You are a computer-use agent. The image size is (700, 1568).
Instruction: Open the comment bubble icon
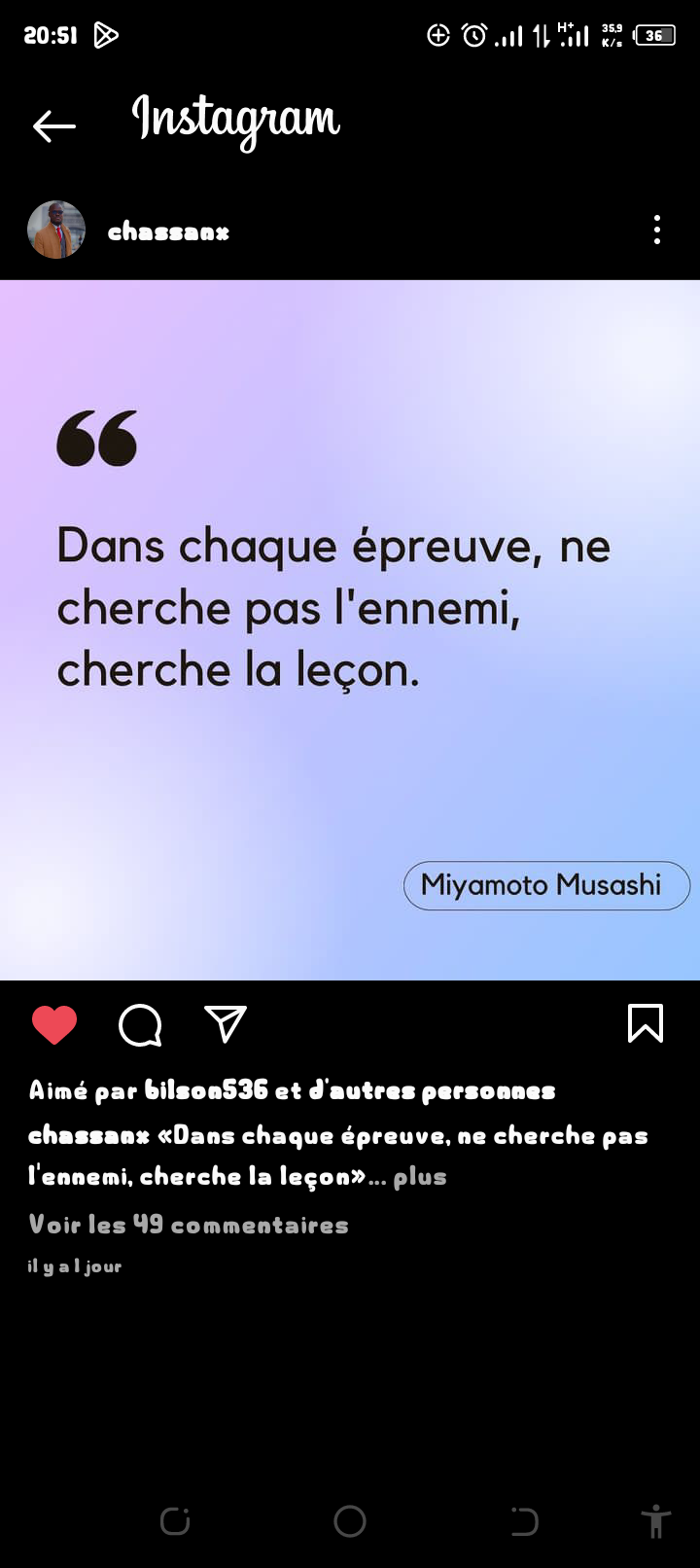point(140,1024)
